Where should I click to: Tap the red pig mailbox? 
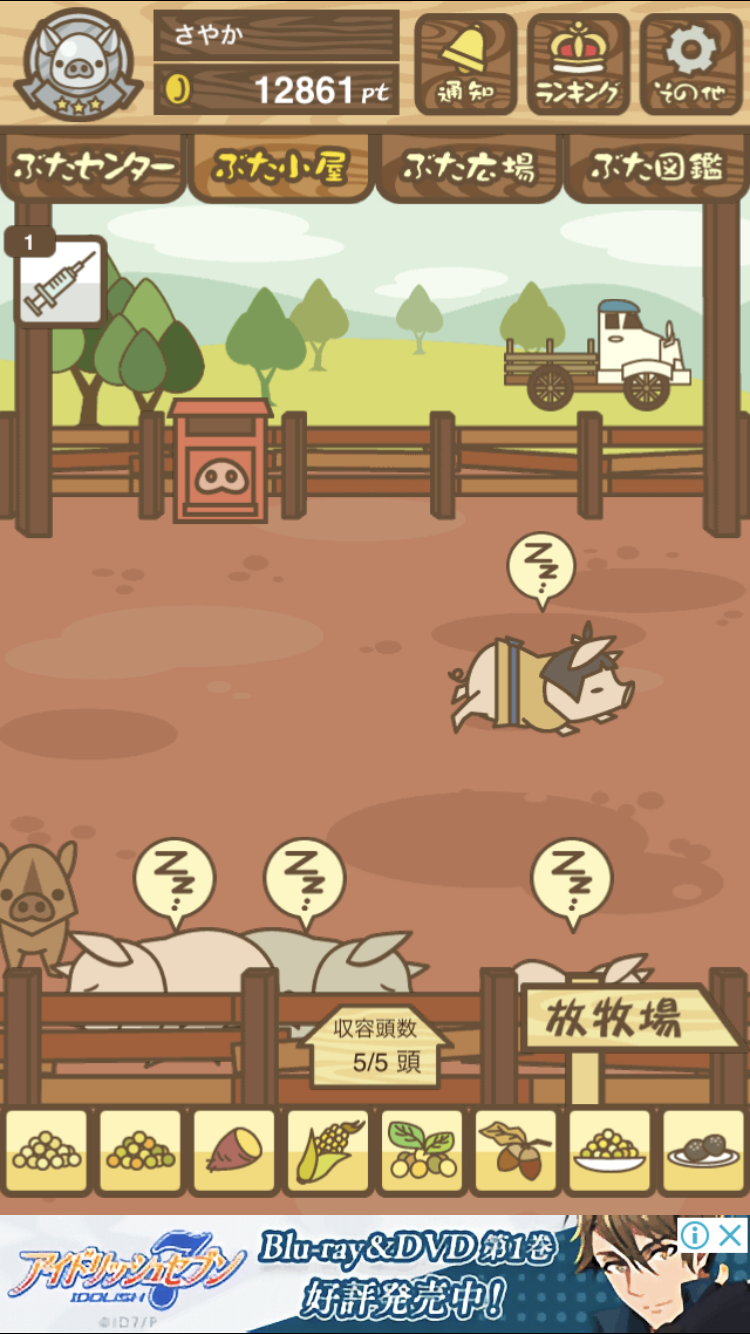(221, 462)
